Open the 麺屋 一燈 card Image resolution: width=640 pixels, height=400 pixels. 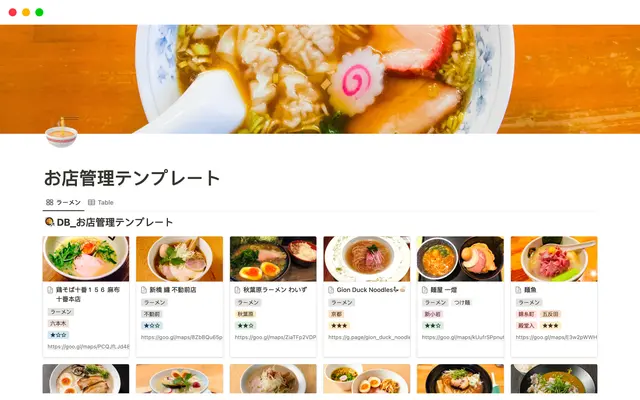point(440,289)
